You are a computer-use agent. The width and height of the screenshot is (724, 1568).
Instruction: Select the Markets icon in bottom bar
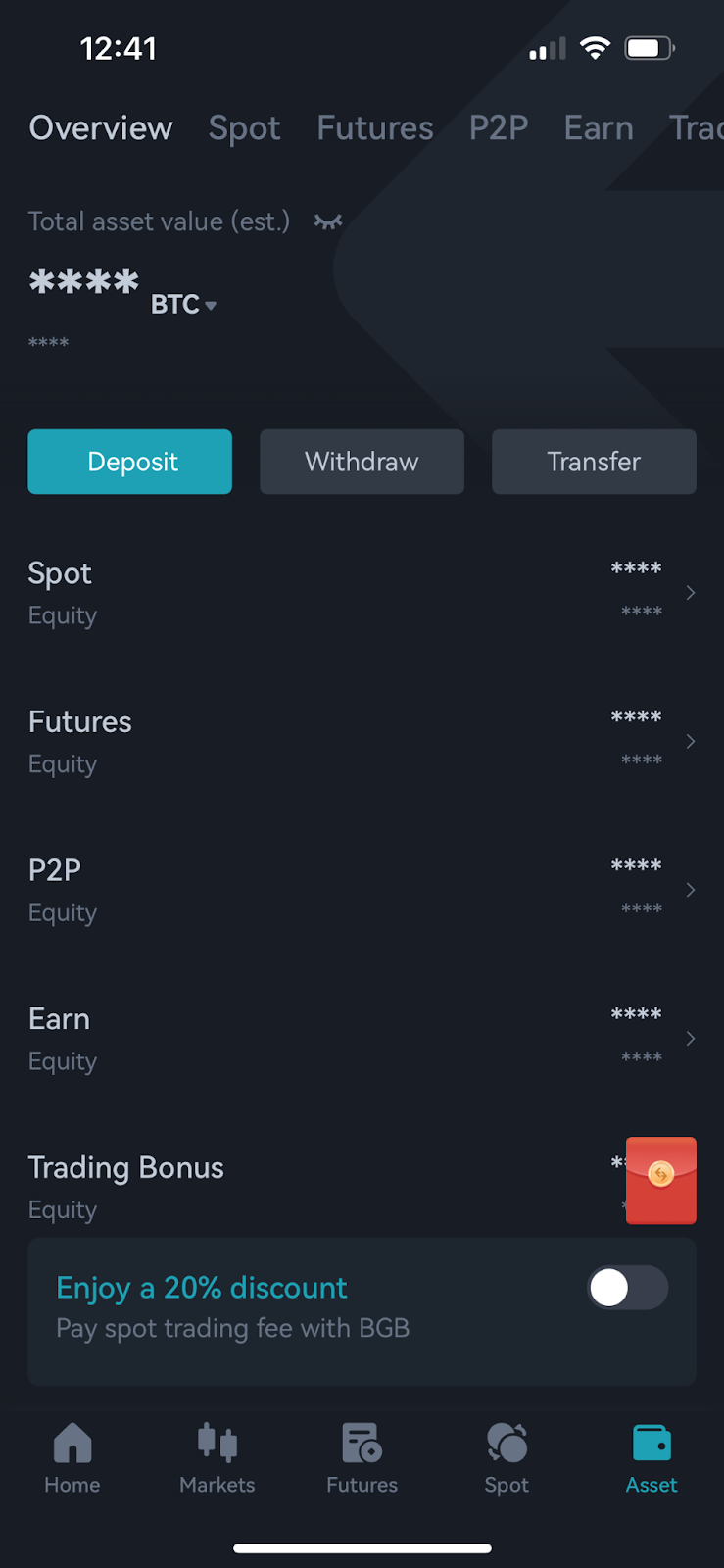click(x=217, y=1458)
